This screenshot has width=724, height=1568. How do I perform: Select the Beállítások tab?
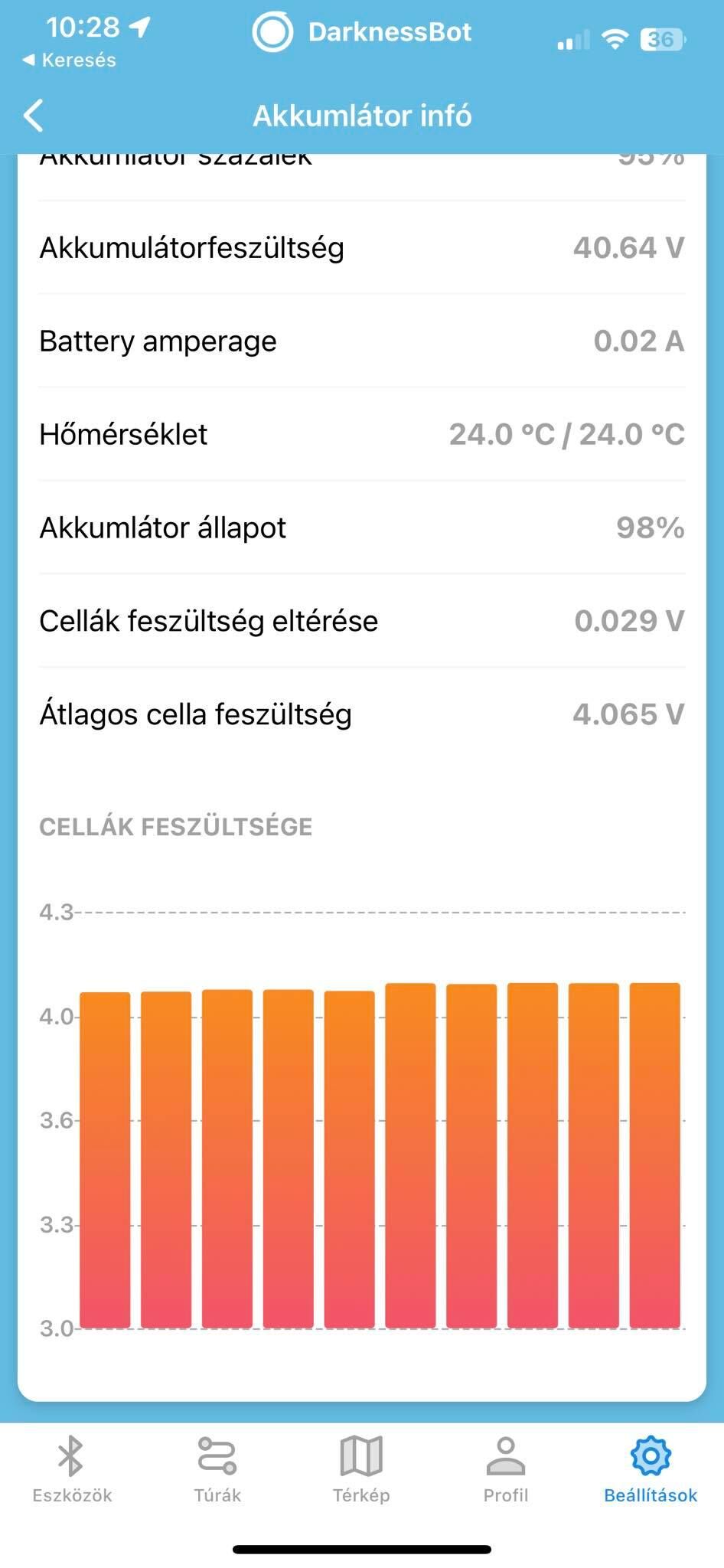tap(651, 1470)
